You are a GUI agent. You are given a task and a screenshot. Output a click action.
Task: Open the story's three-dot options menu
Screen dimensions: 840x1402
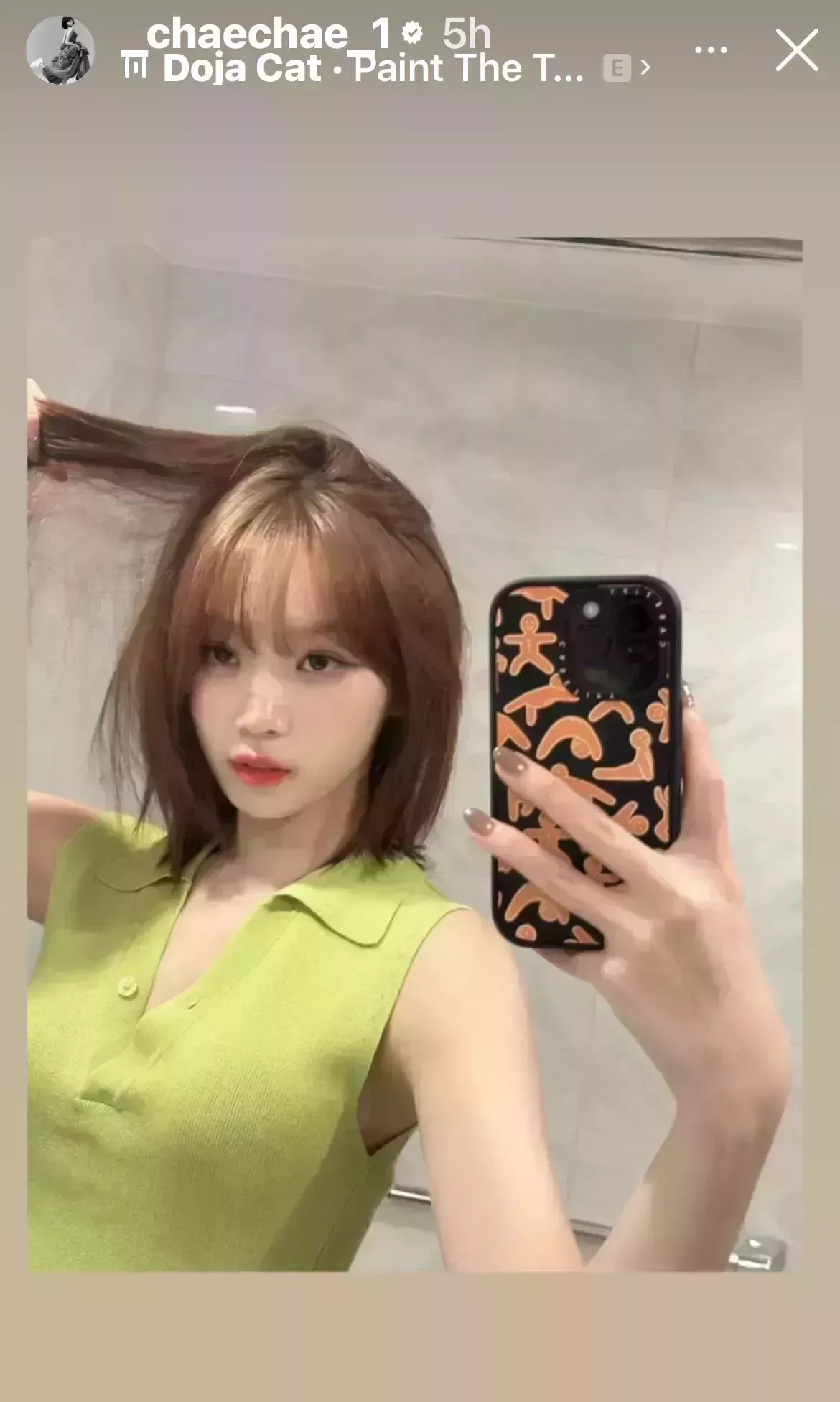[x=711, y=50]
